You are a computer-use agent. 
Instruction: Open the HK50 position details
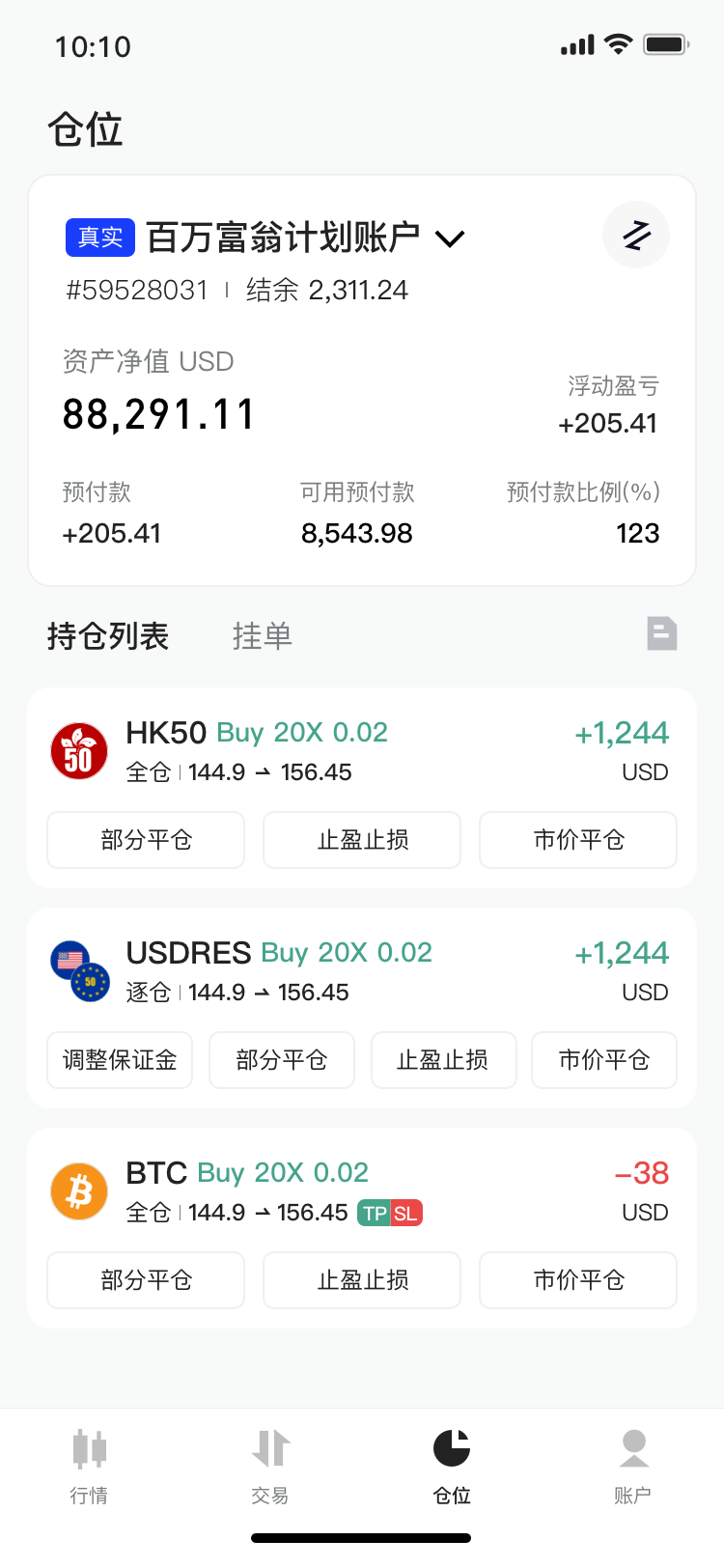tap(361, 751)
